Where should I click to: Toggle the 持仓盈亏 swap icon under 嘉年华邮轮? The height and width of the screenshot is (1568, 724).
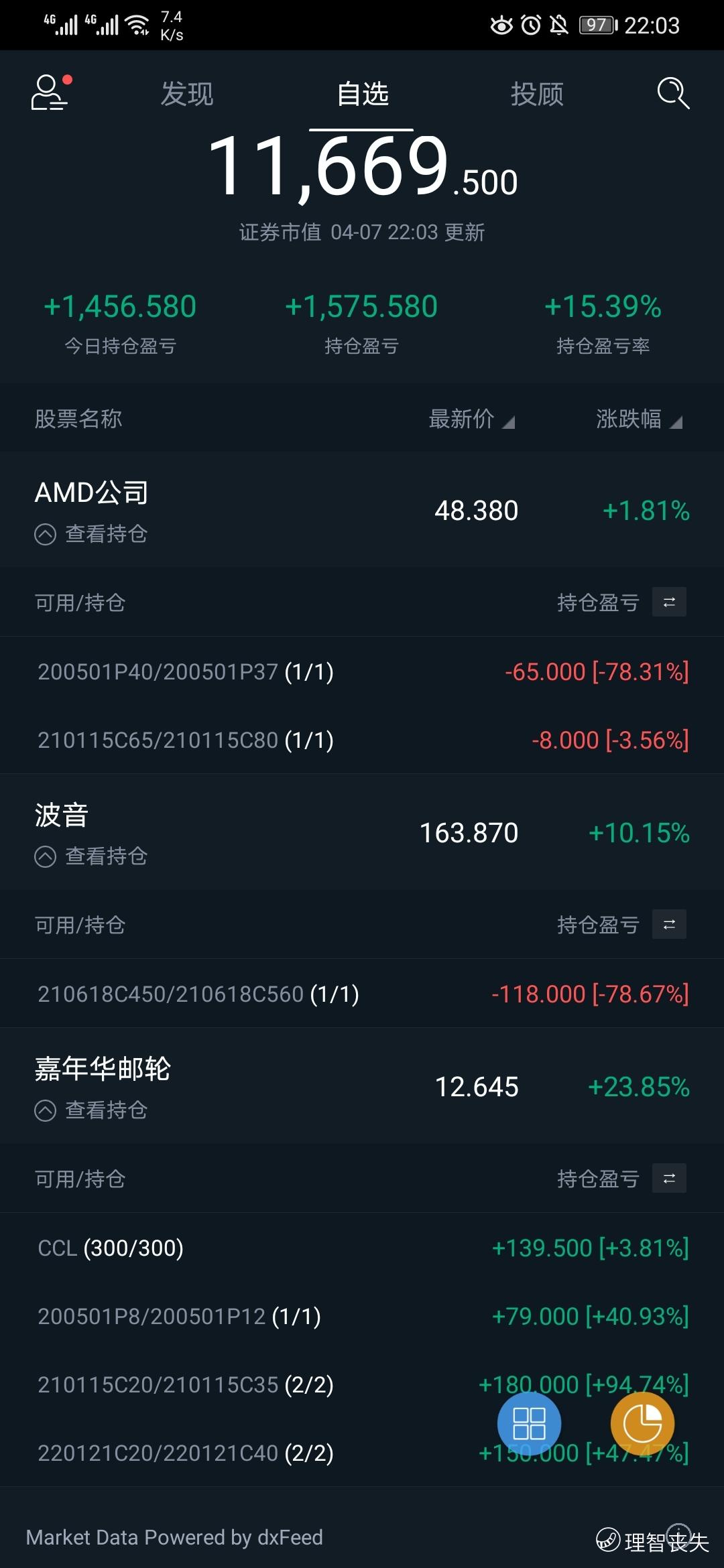669,1179
